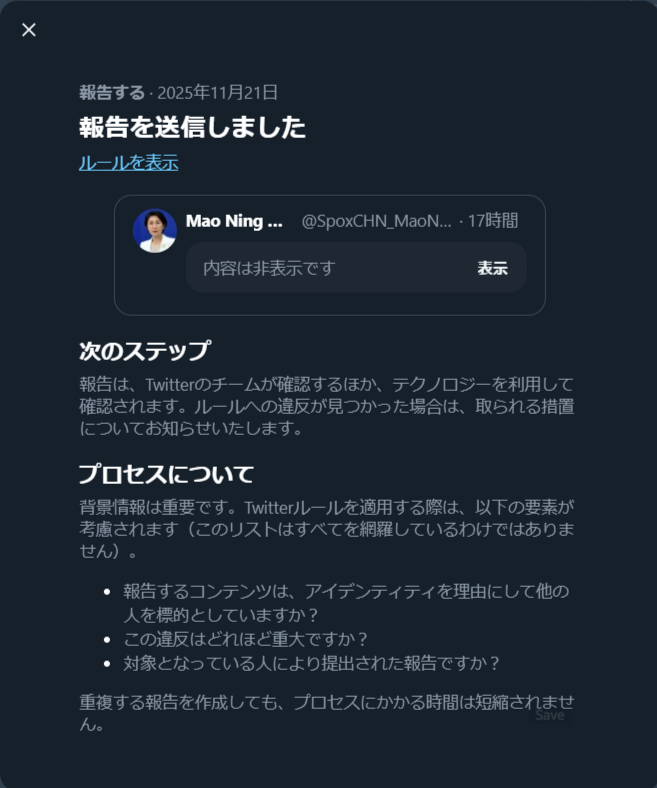The height and width of the screenshot is (788, 657).
Task: Tap 表示 to reveal hidden content
Action: coord(492,268)
